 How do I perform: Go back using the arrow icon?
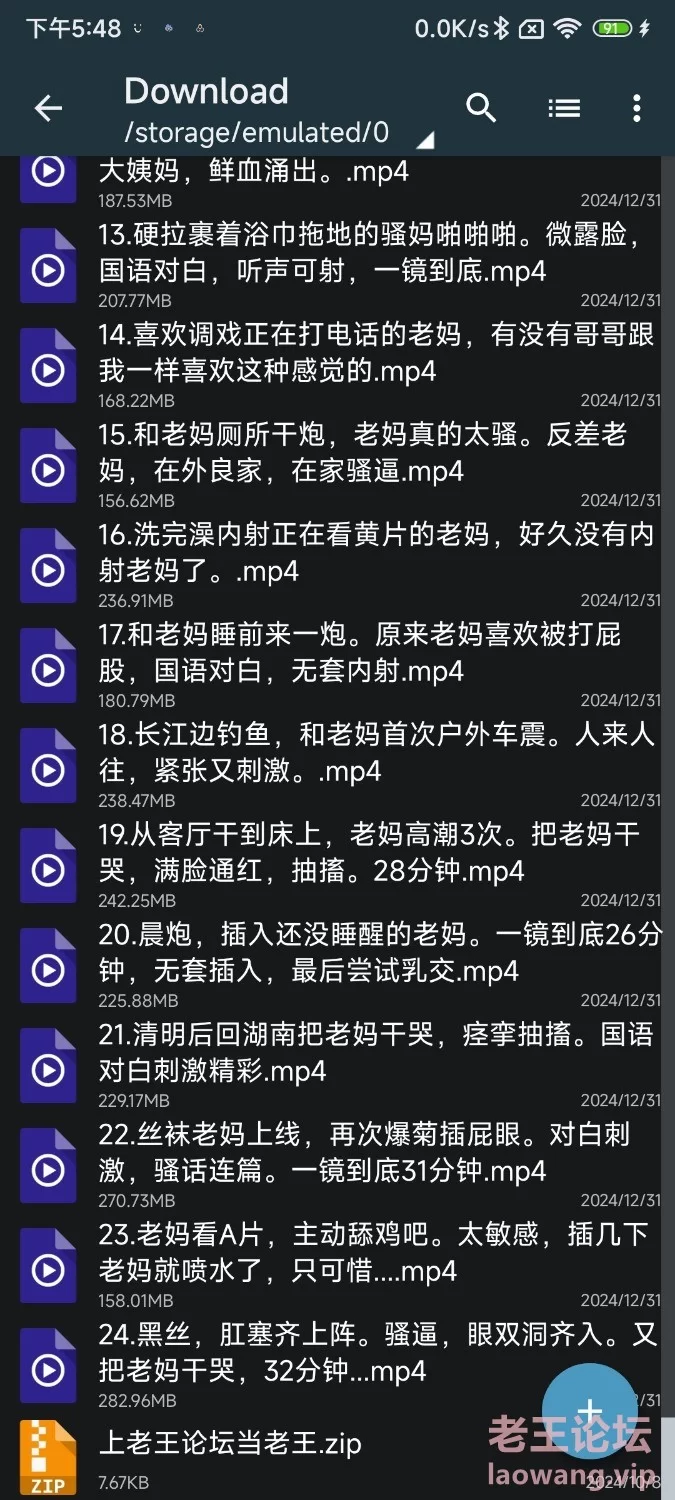point(48,109)
